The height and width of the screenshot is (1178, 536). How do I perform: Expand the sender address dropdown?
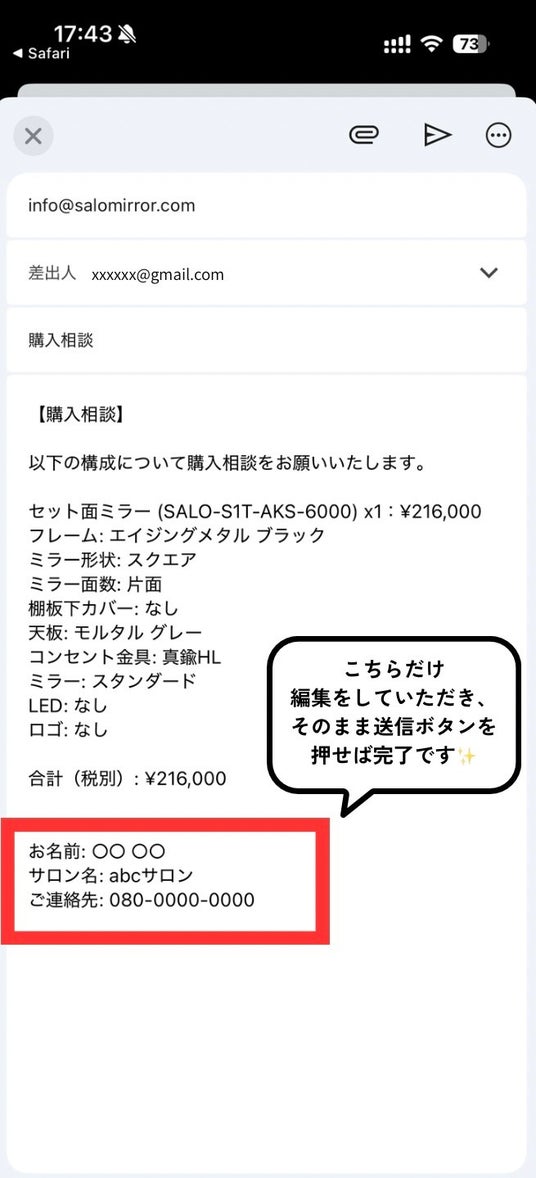tap(489, 273)
